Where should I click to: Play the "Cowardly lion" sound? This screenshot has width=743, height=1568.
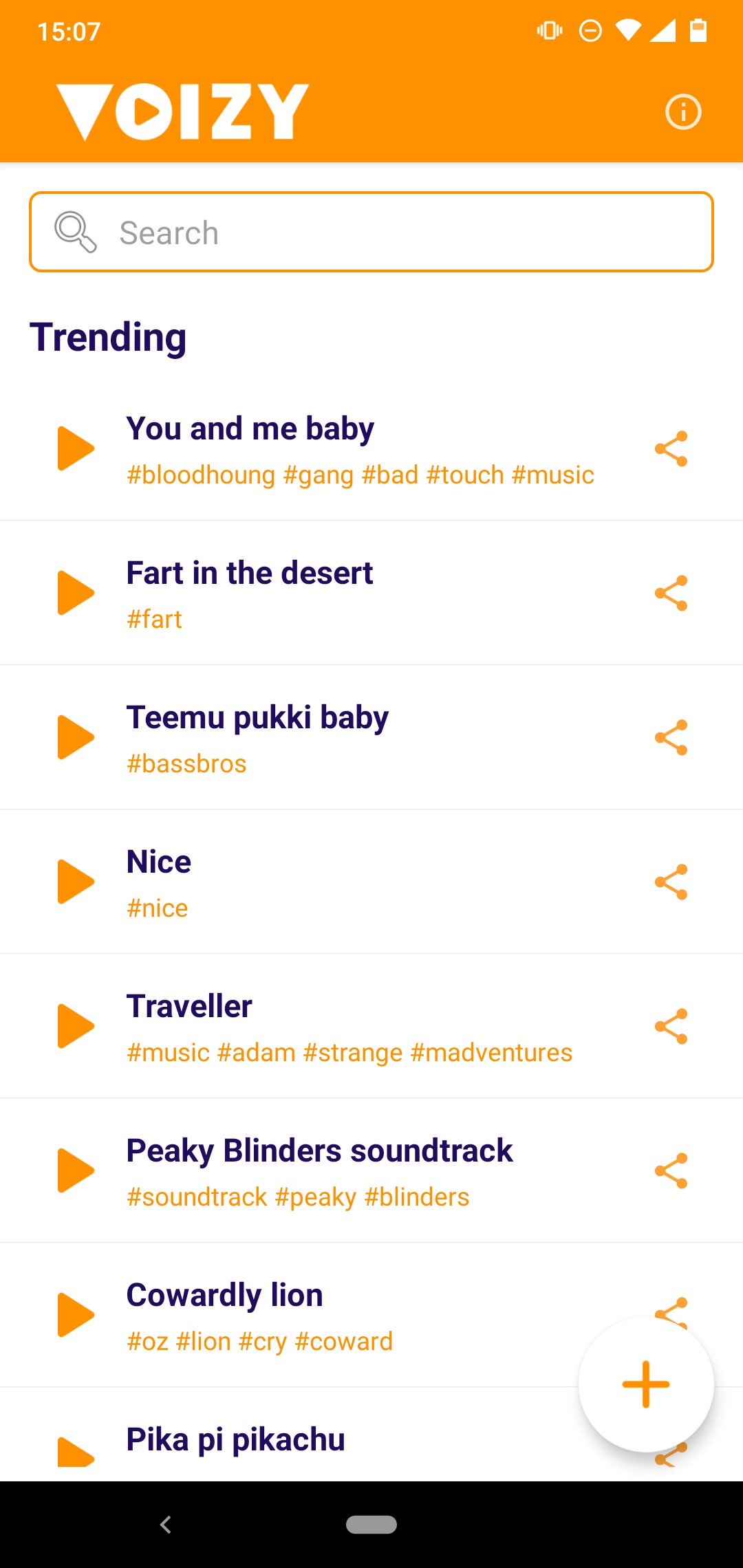(75, 1315)
